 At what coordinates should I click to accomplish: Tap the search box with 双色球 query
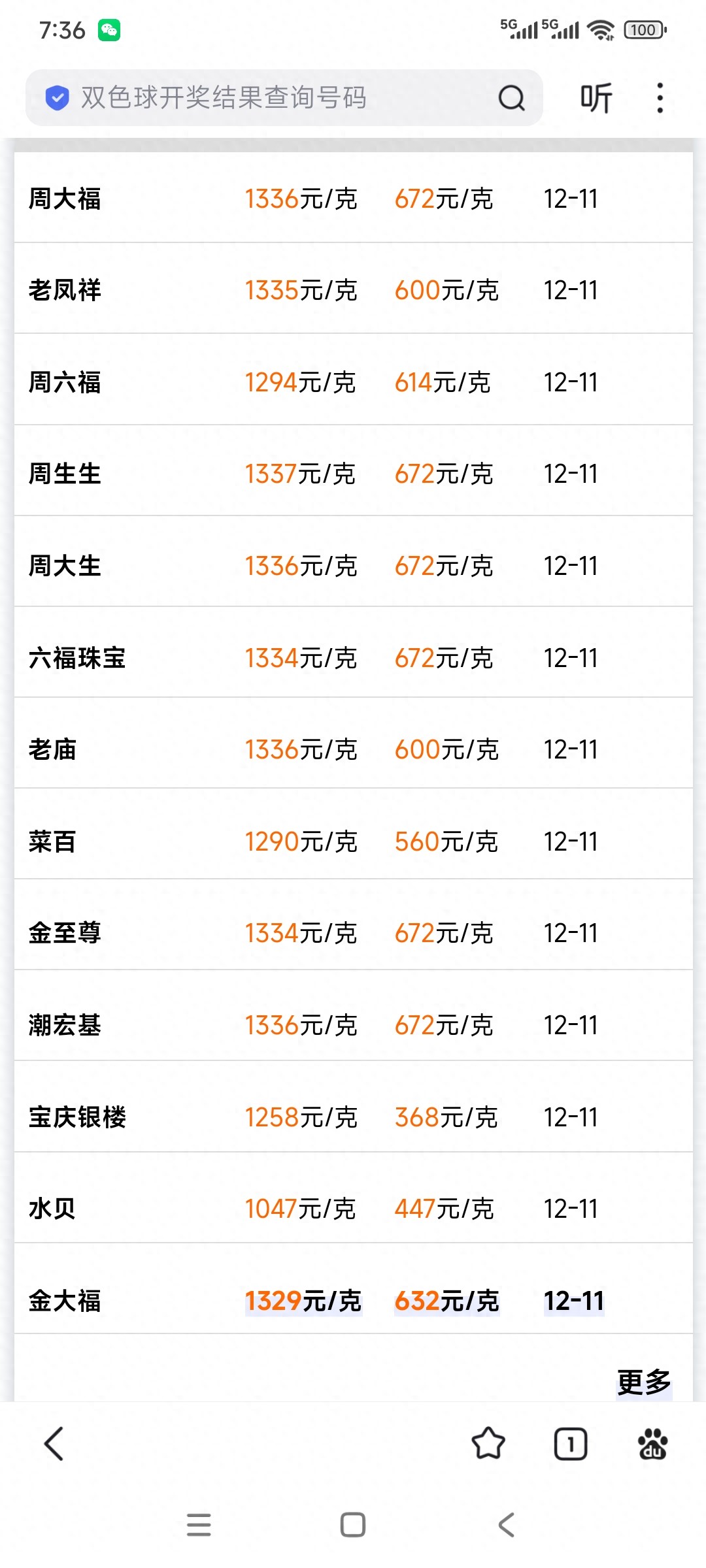261,98
